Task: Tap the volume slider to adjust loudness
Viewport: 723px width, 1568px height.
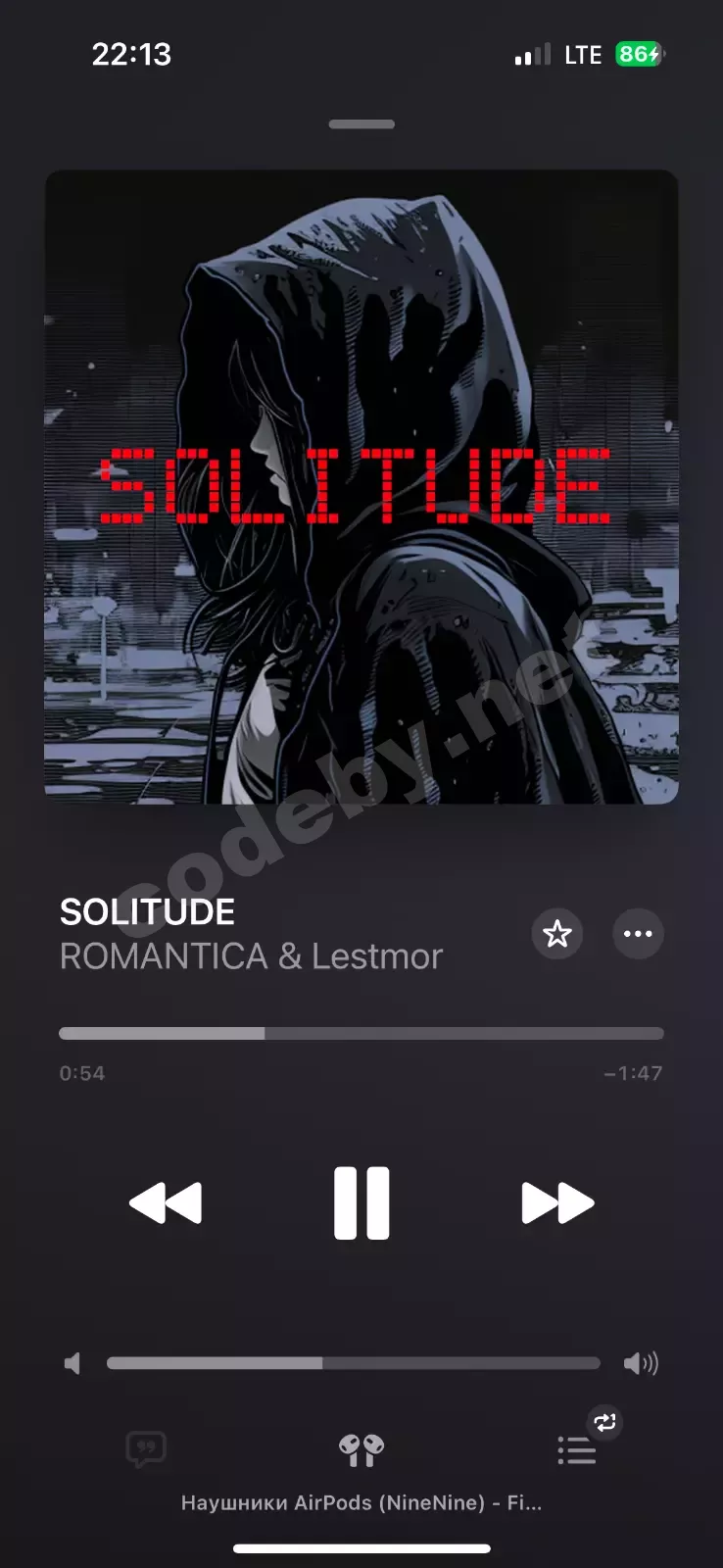Action: point(353,1363)
